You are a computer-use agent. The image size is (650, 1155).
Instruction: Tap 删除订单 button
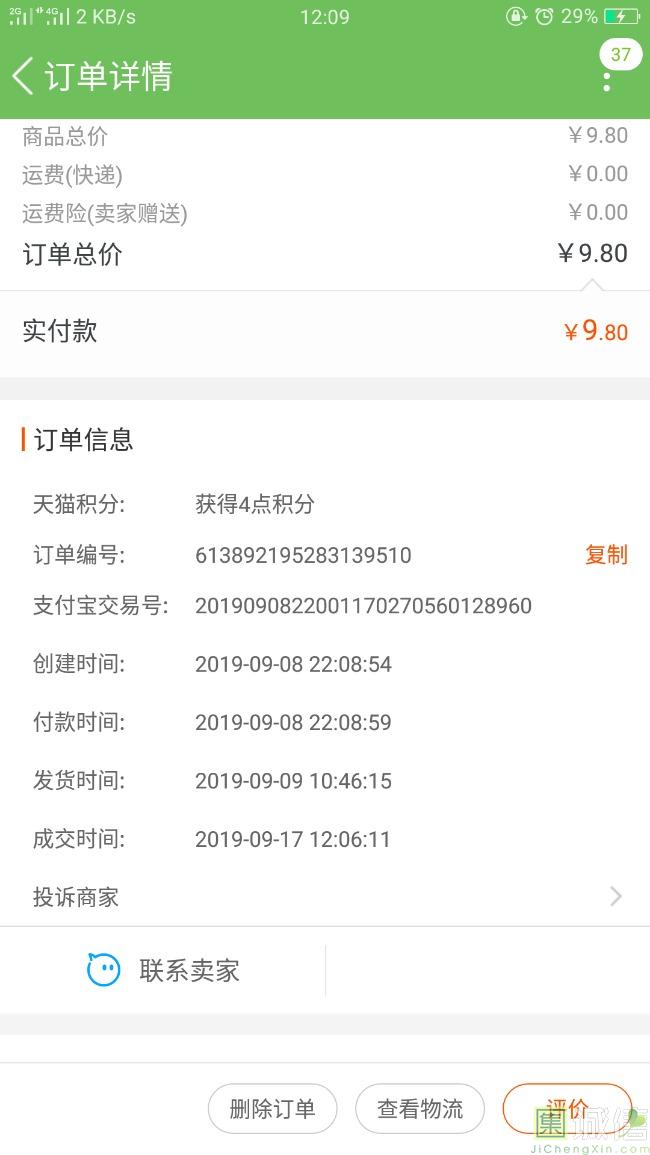[x=272, y=1108]
